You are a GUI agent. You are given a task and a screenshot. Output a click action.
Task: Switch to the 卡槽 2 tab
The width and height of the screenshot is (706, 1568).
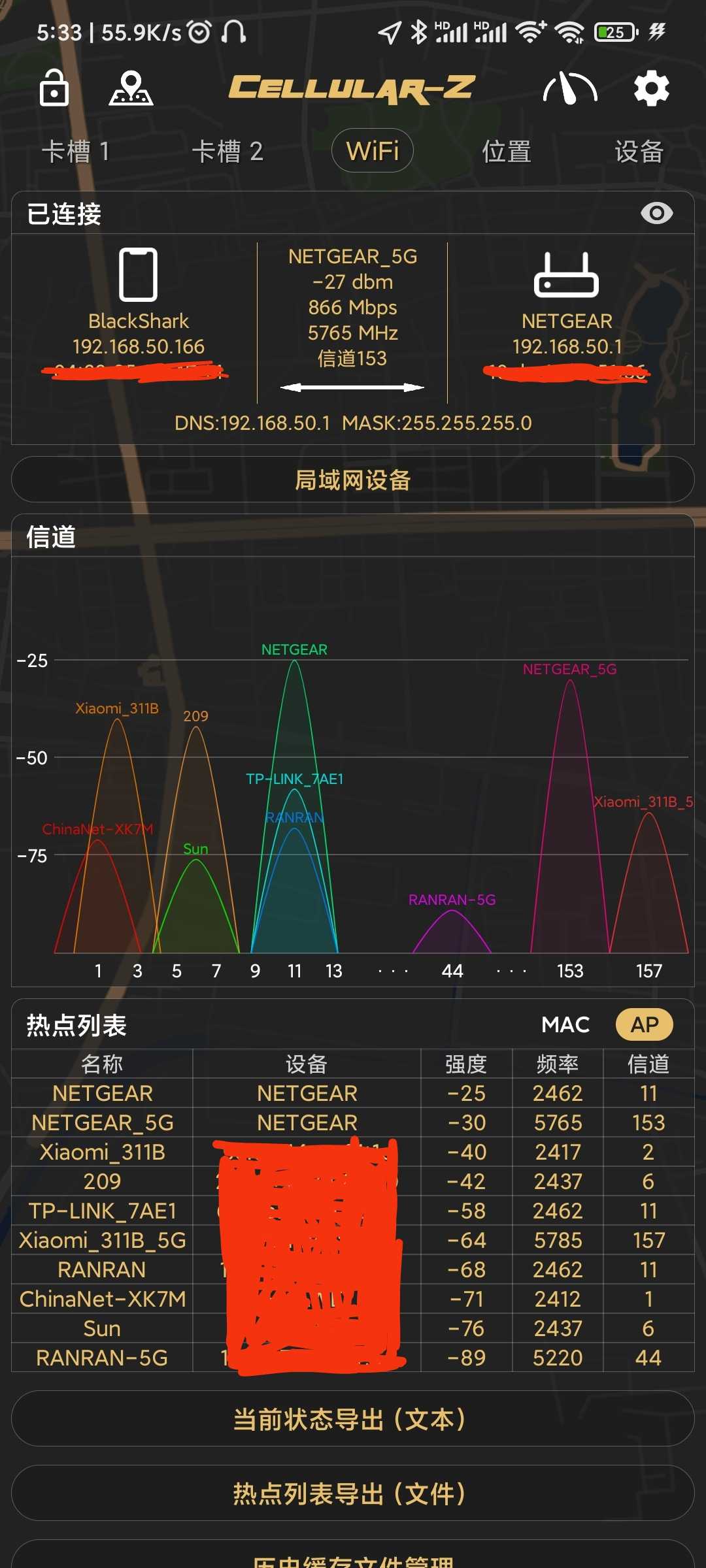pos(227,152)
